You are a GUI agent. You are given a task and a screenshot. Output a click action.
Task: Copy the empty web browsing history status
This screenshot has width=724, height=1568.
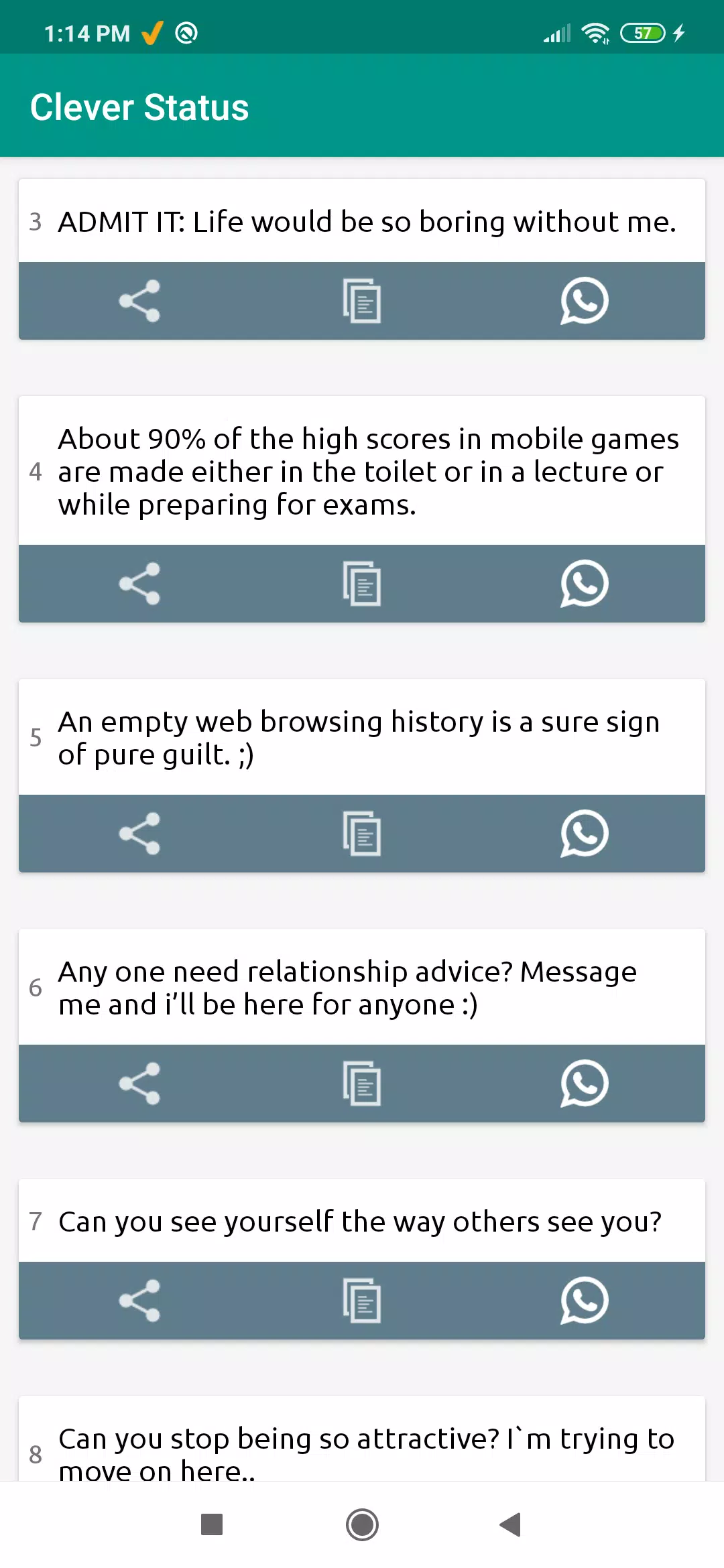click(362, 834)
